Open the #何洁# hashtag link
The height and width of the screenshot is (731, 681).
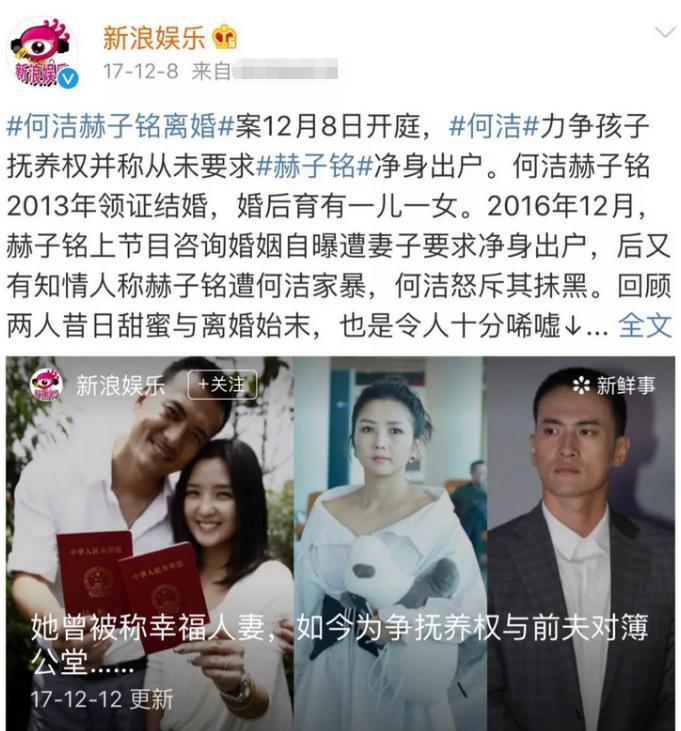[494, 127]
